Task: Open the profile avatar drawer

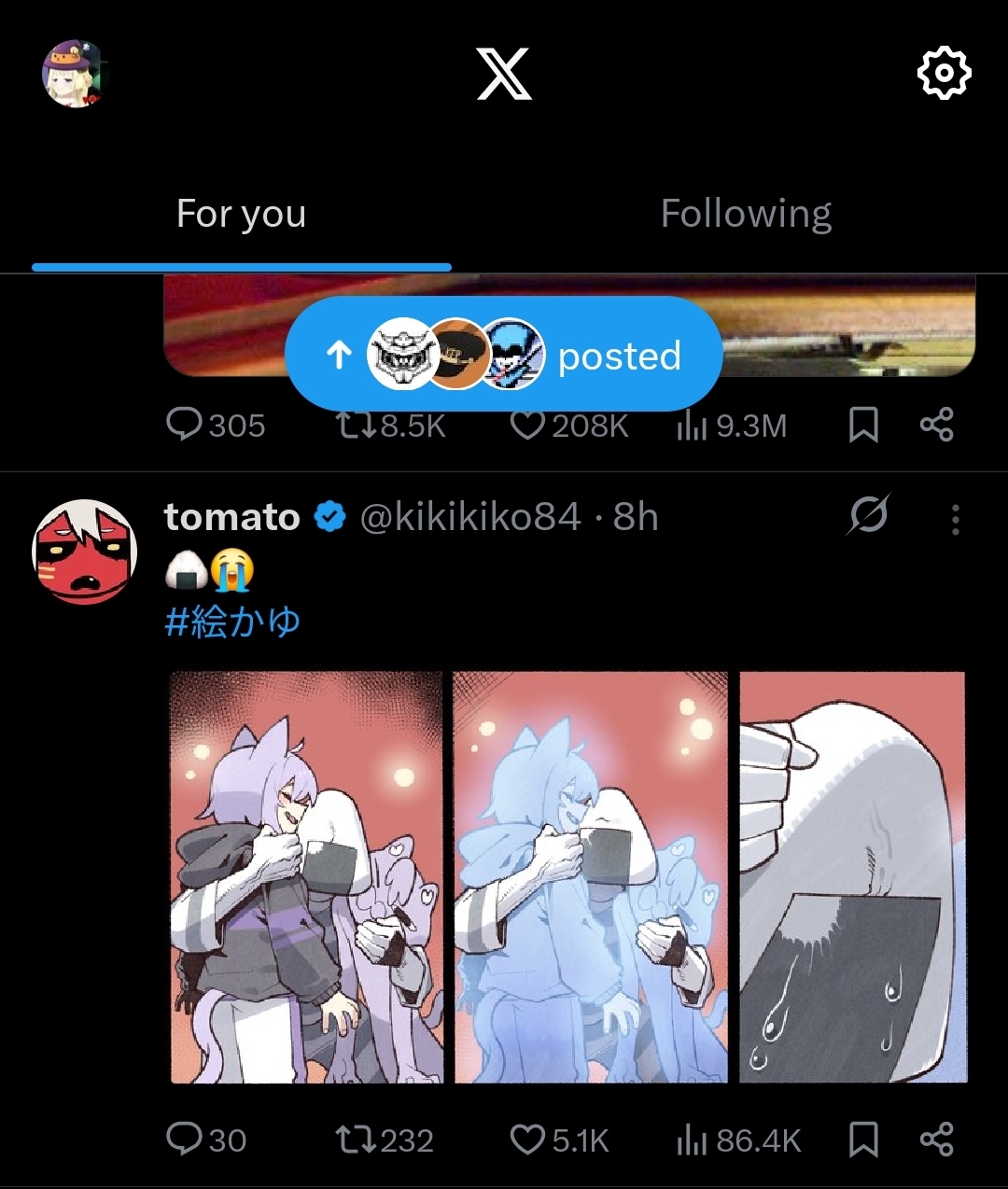Action: point(75,74)
